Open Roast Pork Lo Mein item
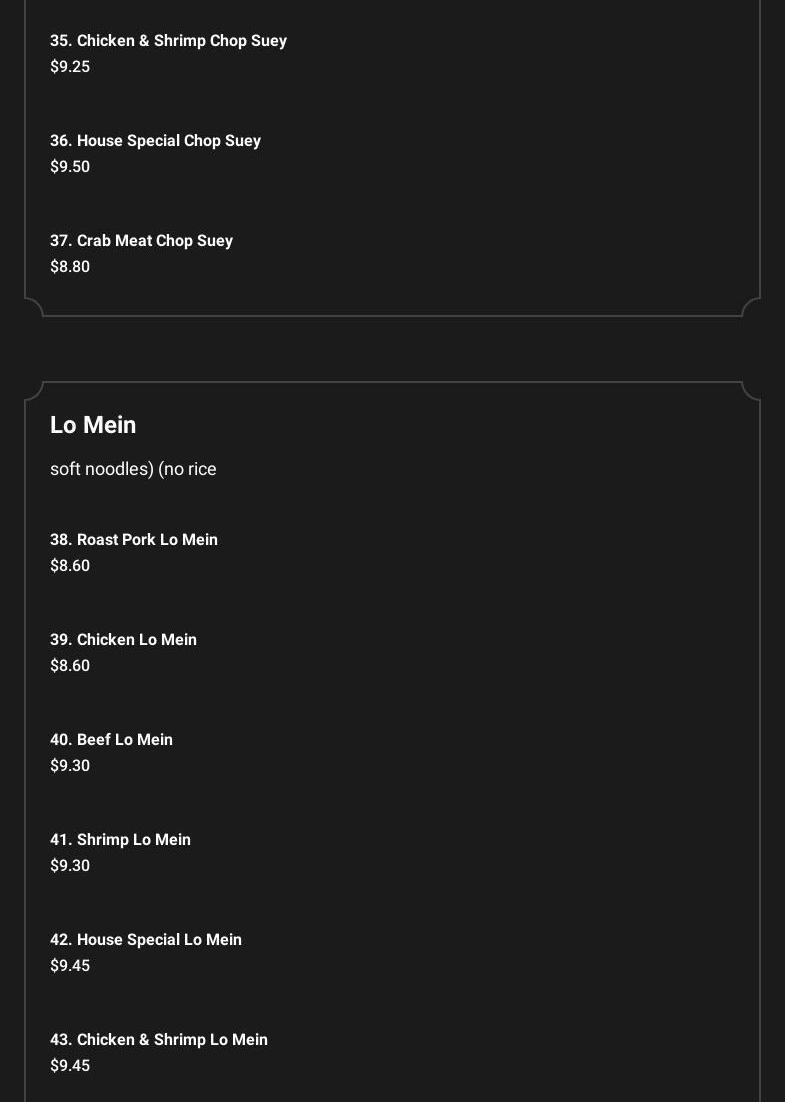The width and height of the screenshot is (785, 1102). coord(134,540)
